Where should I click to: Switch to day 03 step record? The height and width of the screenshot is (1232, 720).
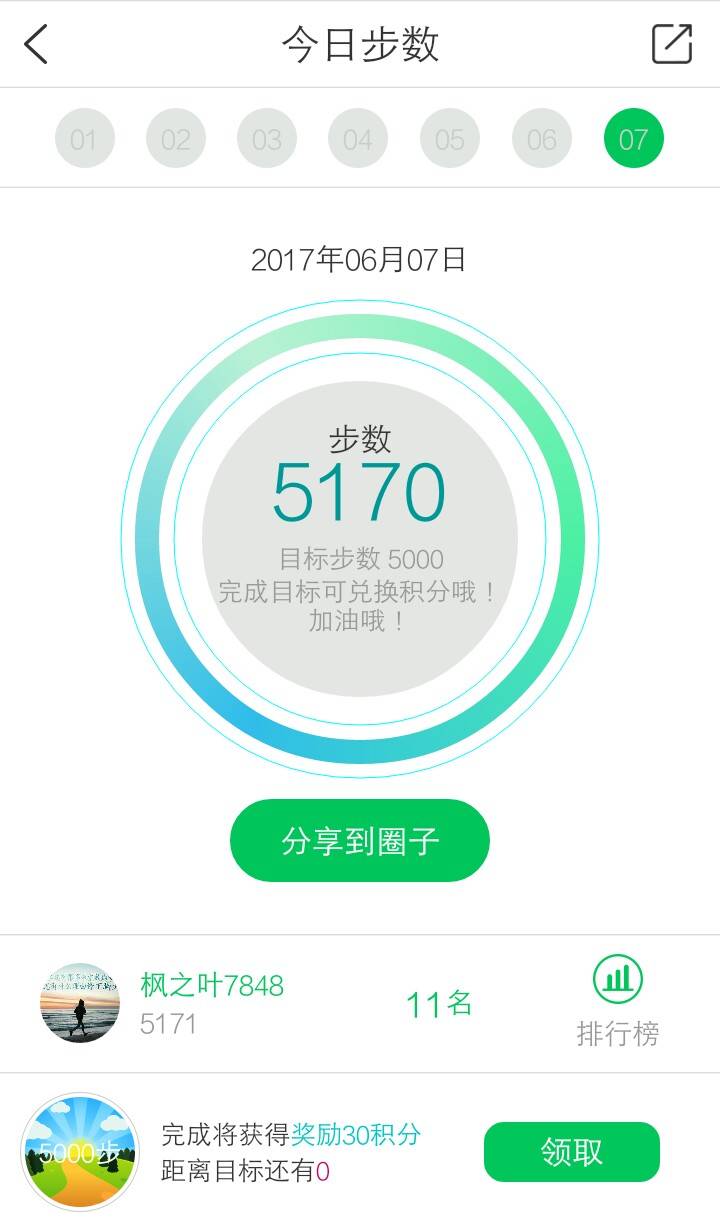tap(267, 139)
